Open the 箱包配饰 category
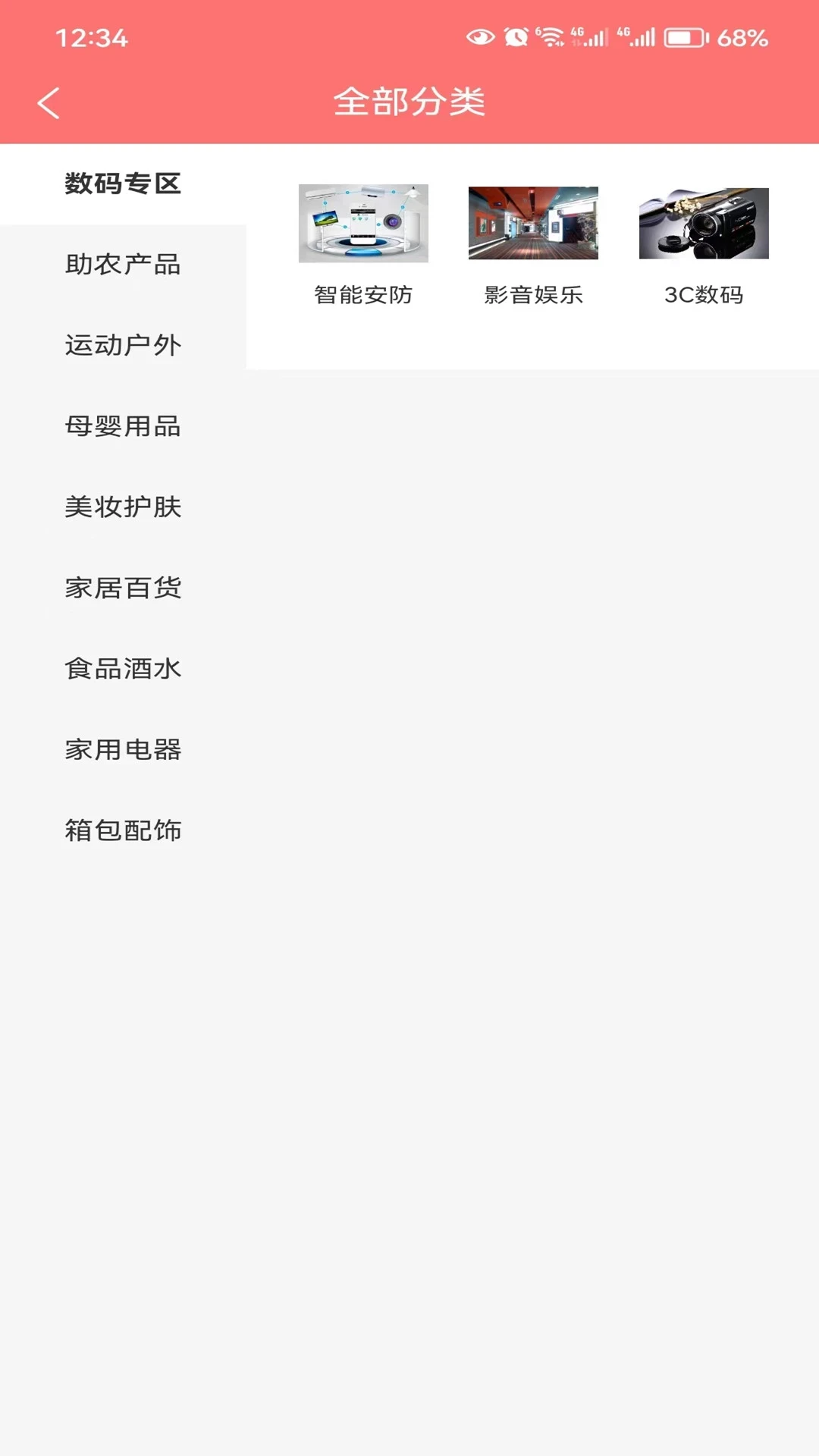The width and height of the screenshot is (819, 1456). tap(123, 831)
